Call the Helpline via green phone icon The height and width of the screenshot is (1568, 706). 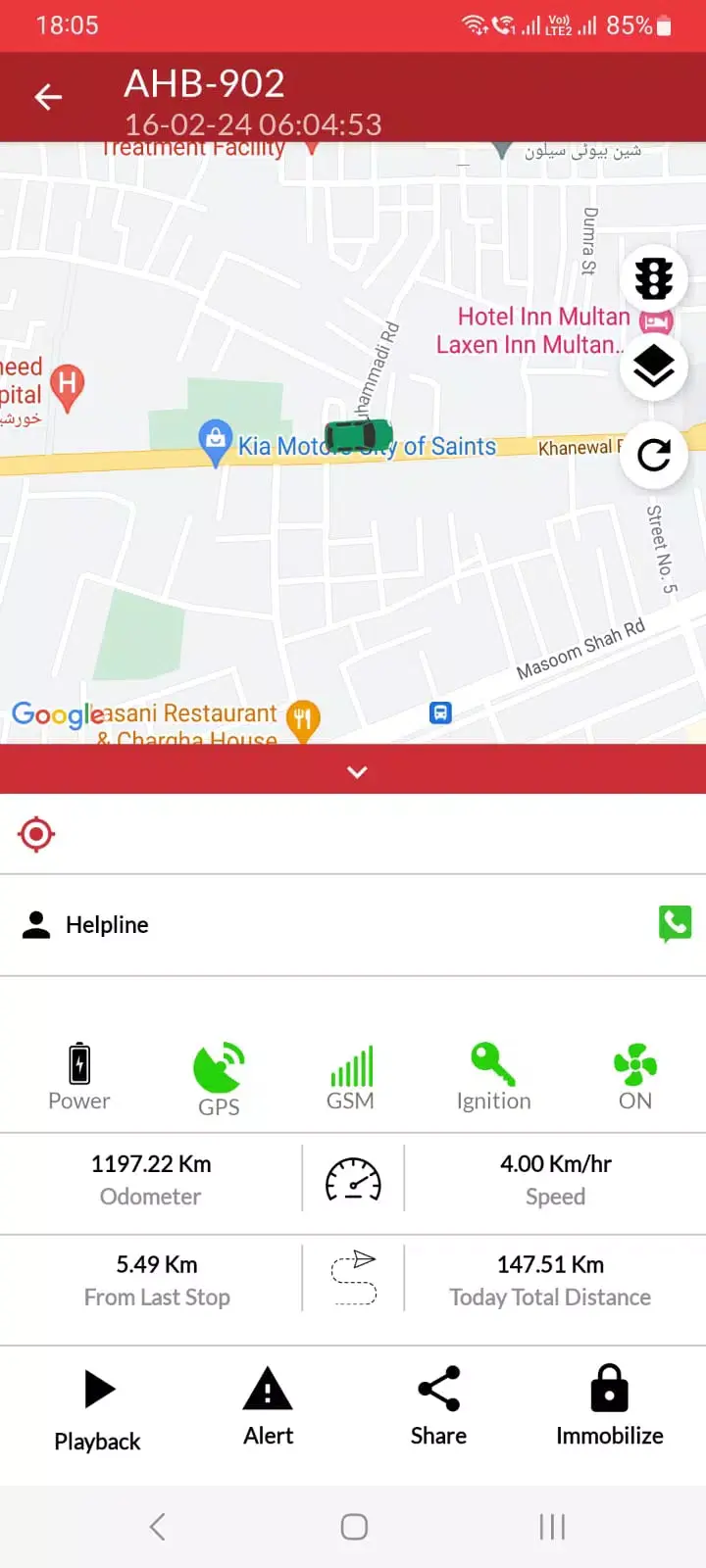[x=675, y=923]
